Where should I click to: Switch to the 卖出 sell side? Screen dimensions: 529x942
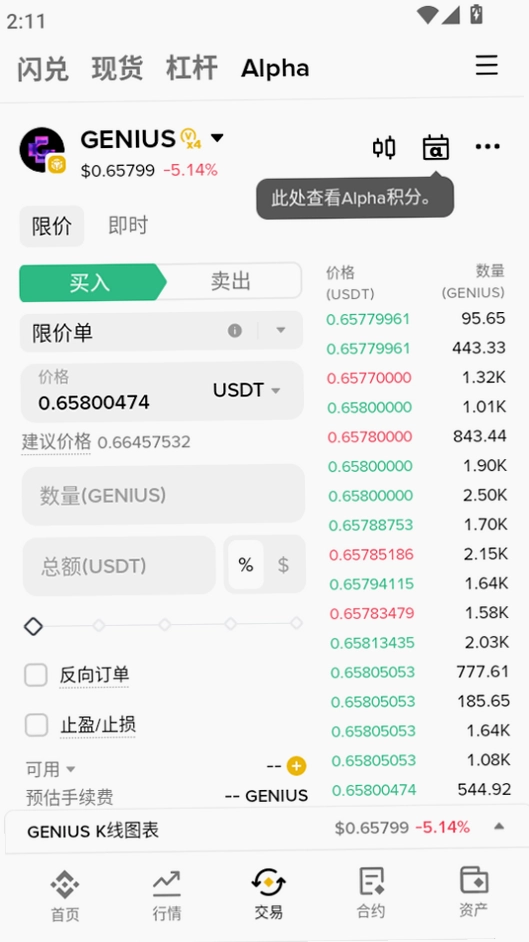[x=231, y=281]
